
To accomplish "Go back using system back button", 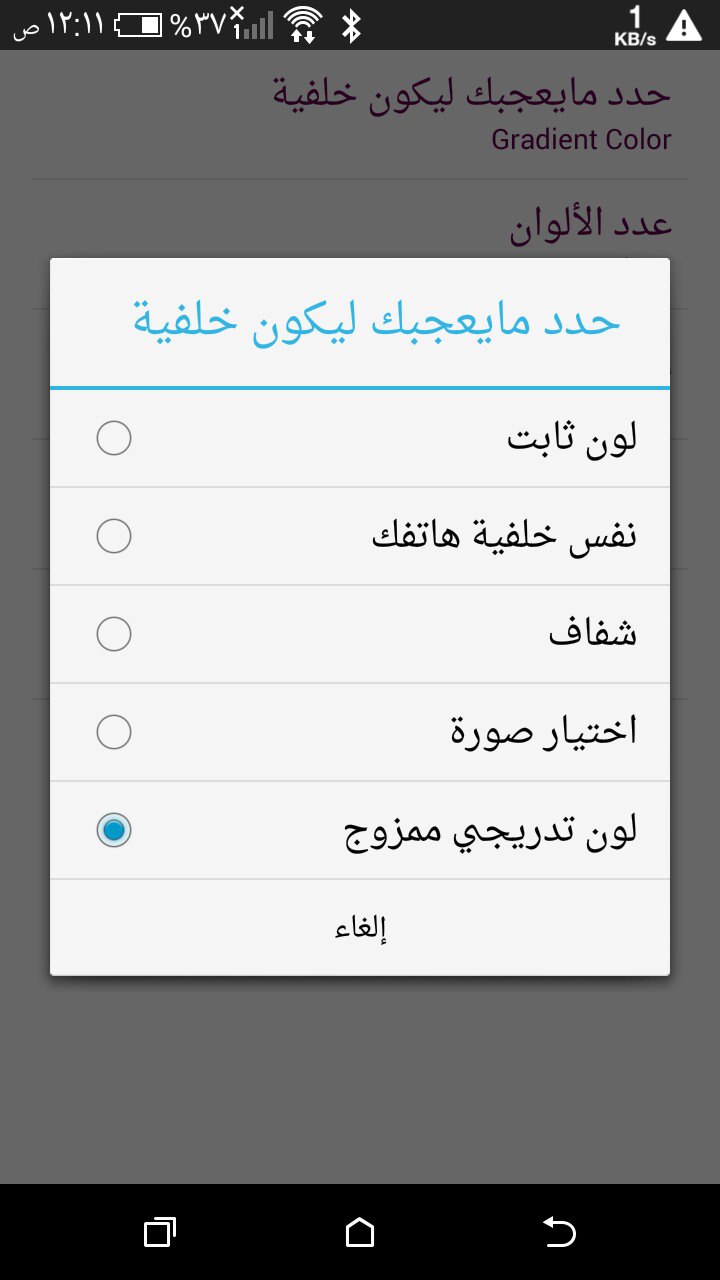I will [560, 1232].
